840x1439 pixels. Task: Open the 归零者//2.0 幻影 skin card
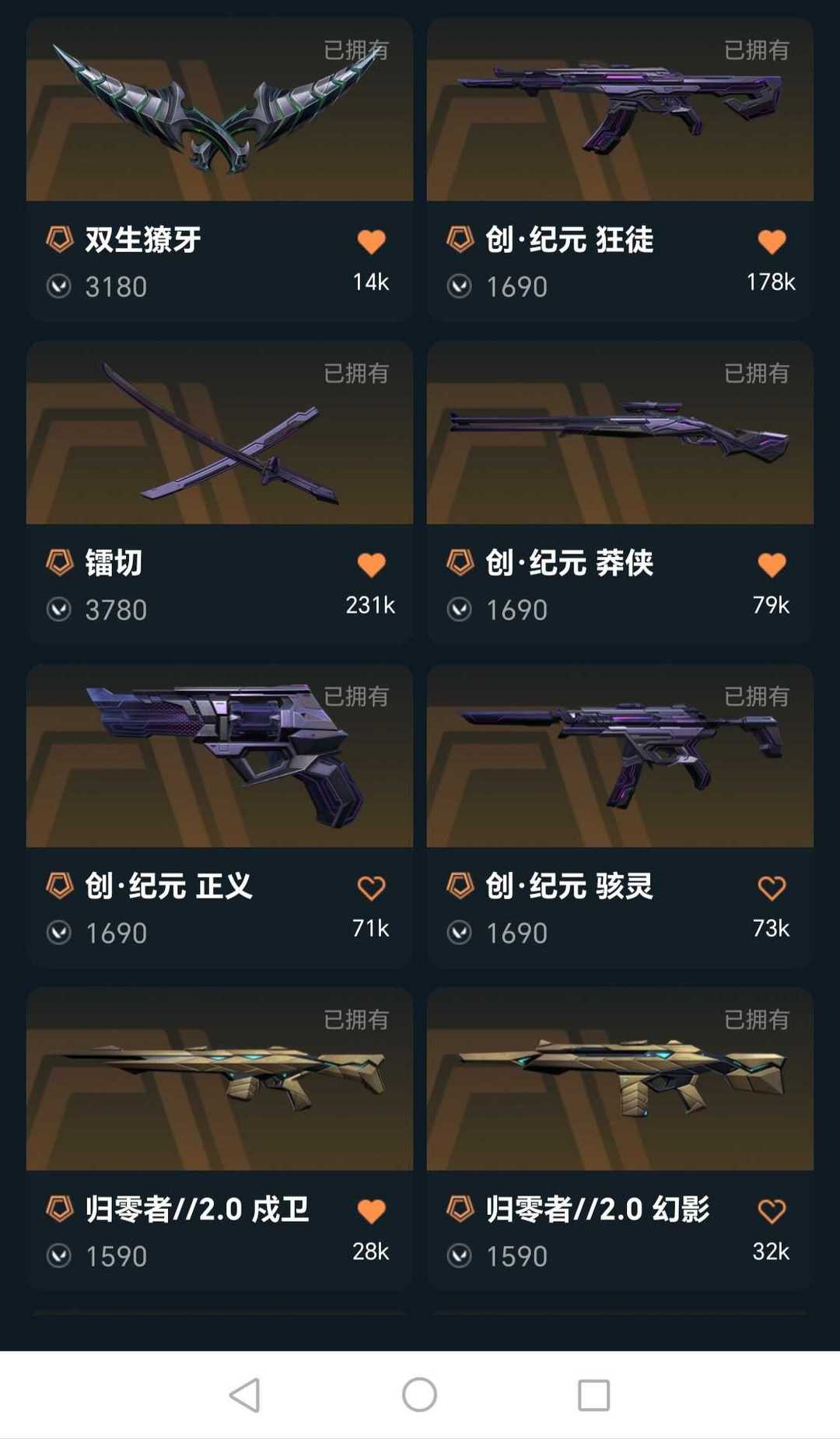pyautogui.click(x=620, y=1139)
